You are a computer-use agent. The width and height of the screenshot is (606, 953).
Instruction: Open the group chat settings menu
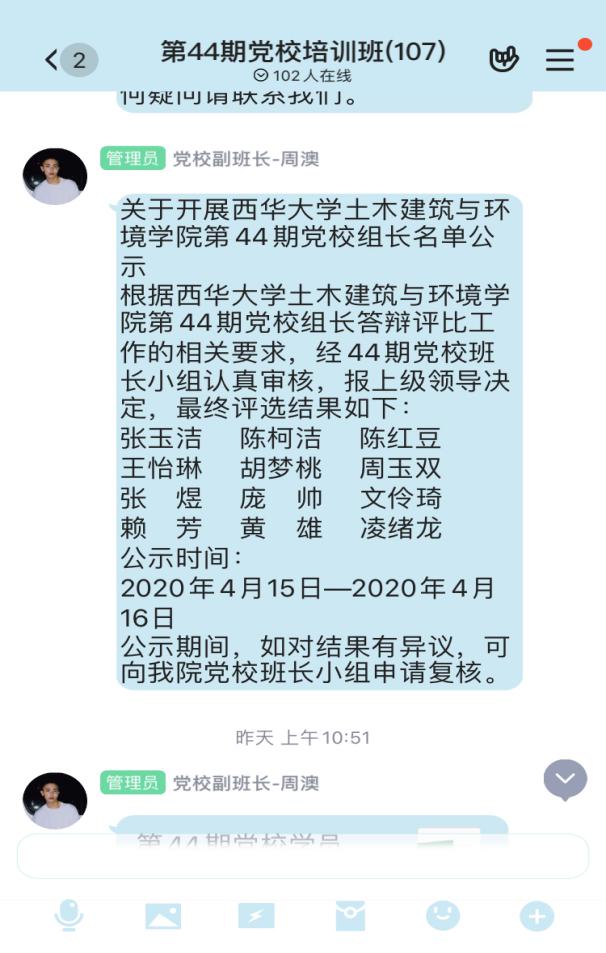click(x=560, y=60)
